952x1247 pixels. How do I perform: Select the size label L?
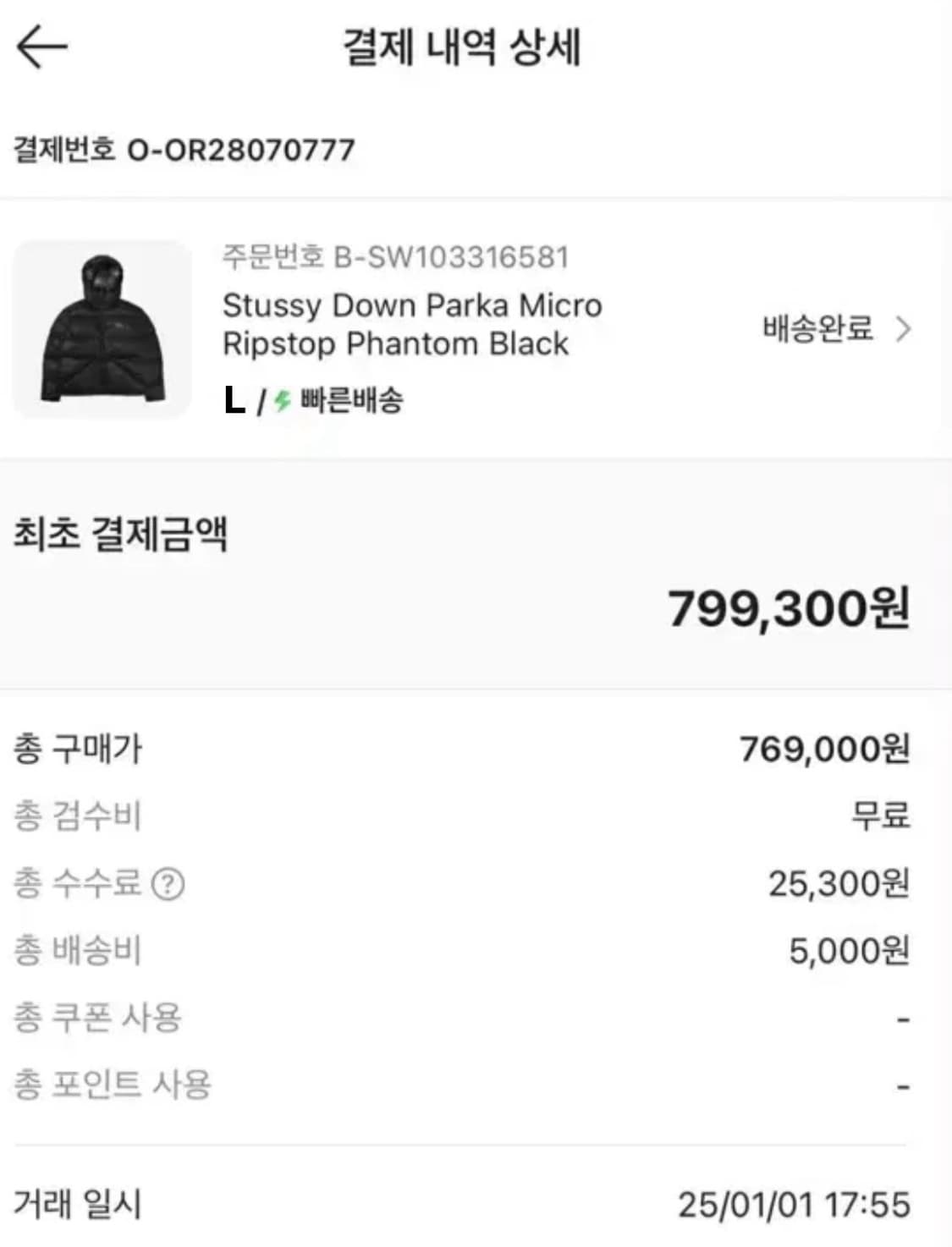[x=234, y=398]
